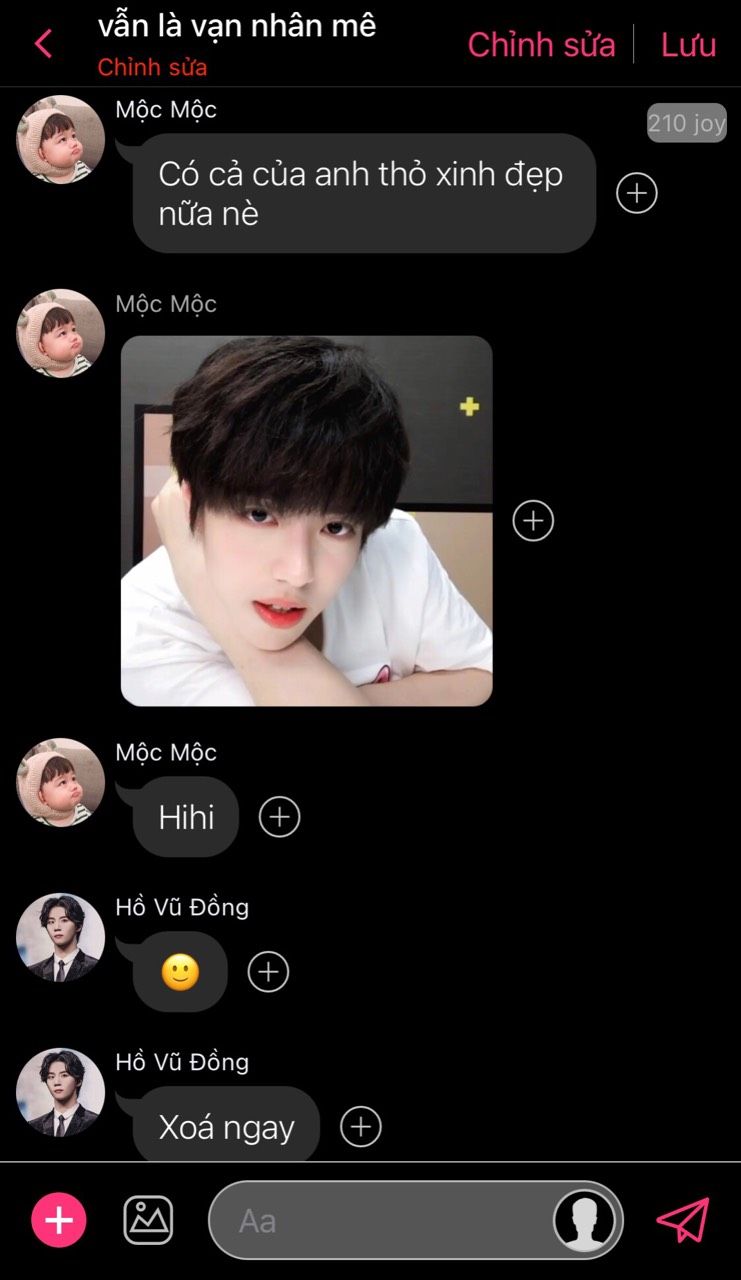Viewport: 741px width, 1280px height.
Task: Tap the plus beside "Có cả của anh thỏ" message
Action: (637, 193)
